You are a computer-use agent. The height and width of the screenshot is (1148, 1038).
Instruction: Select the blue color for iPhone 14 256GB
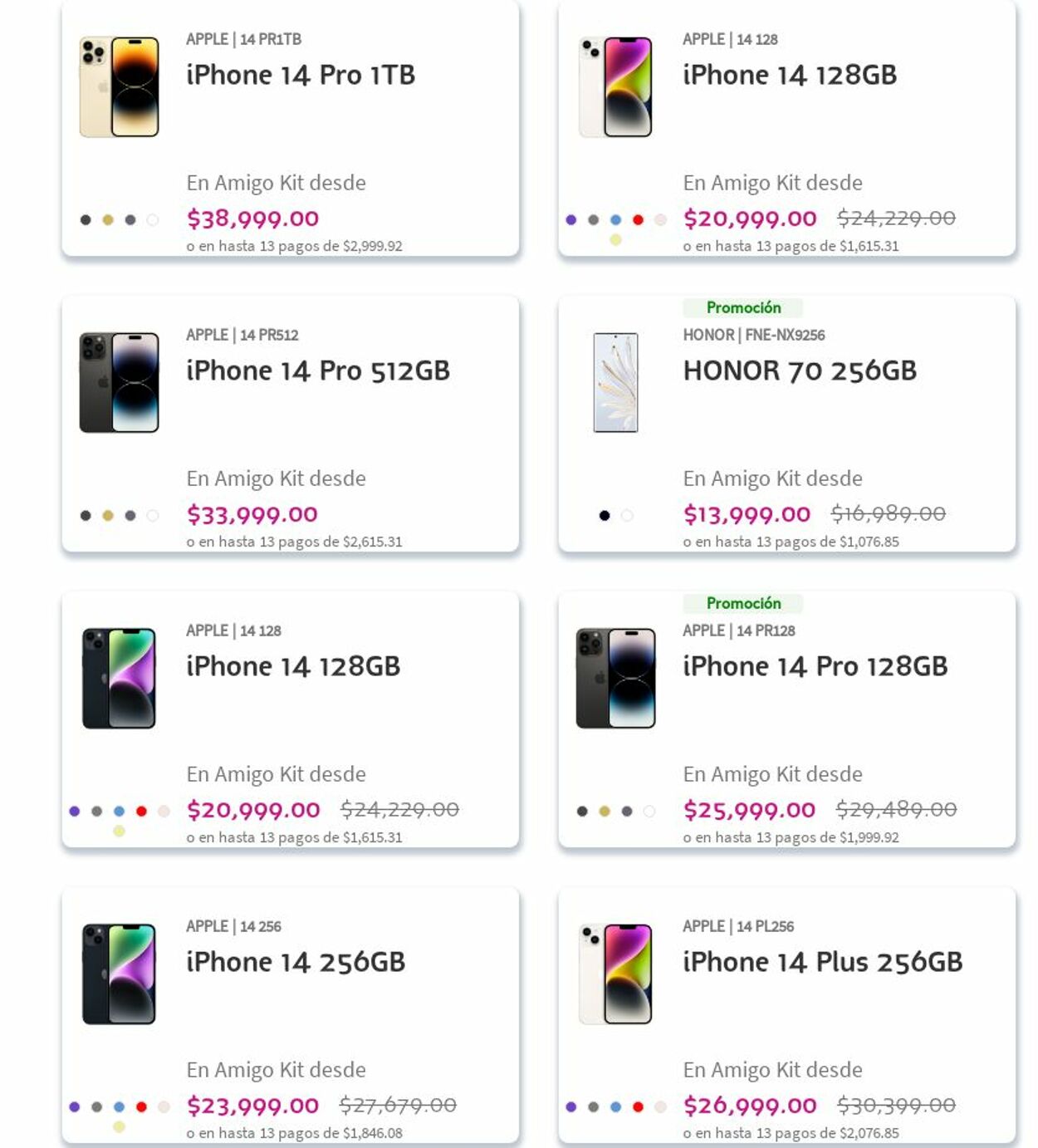point(119,1106)
